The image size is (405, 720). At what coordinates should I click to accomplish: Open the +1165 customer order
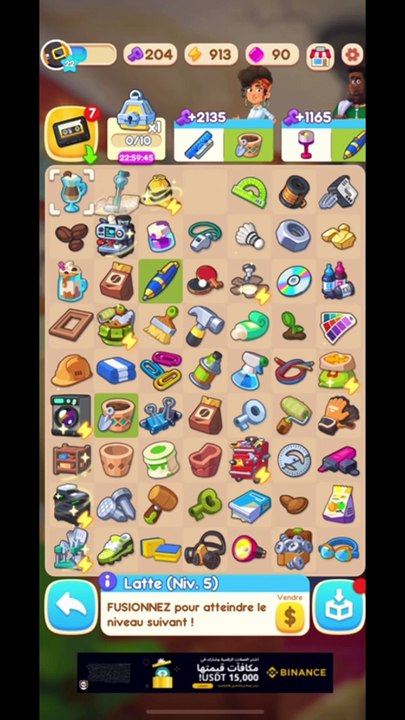pos(324,138)
